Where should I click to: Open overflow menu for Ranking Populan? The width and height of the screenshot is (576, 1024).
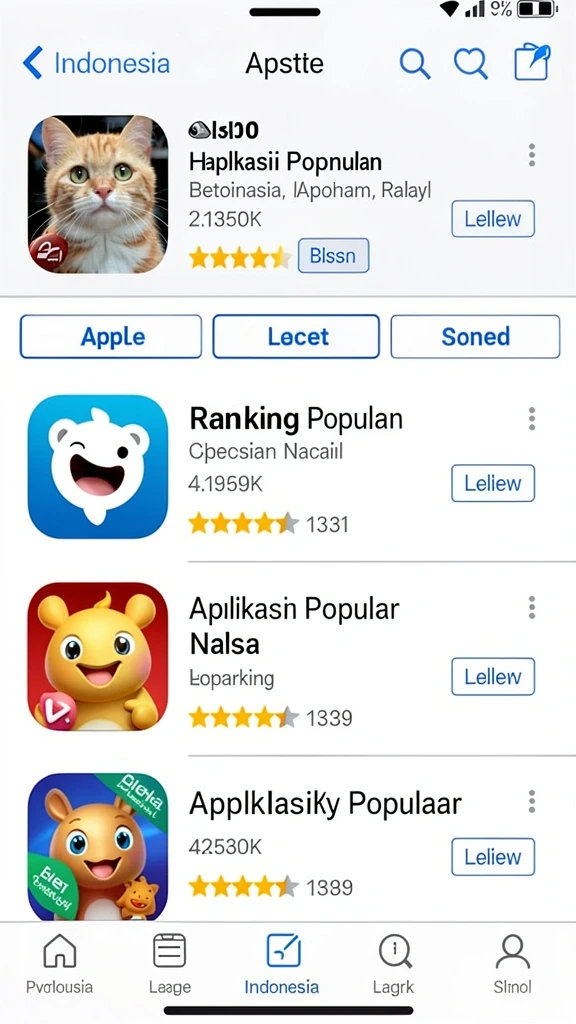coord(532,419)
